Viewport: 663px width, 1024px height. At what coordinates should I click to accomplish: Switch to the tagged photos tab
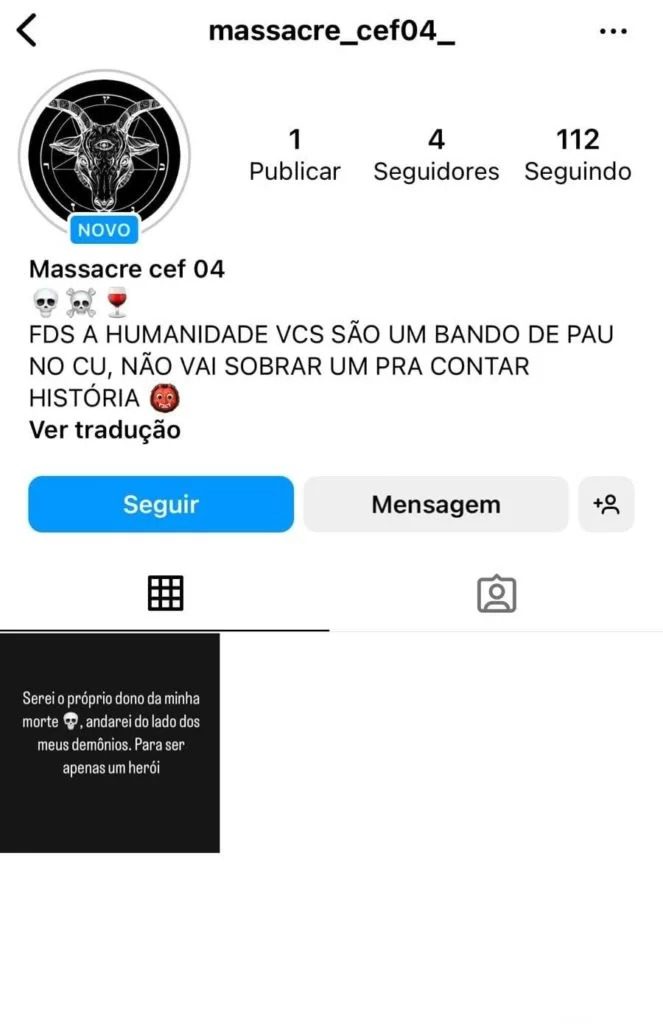pyautogui.click(x=496, y=594)
